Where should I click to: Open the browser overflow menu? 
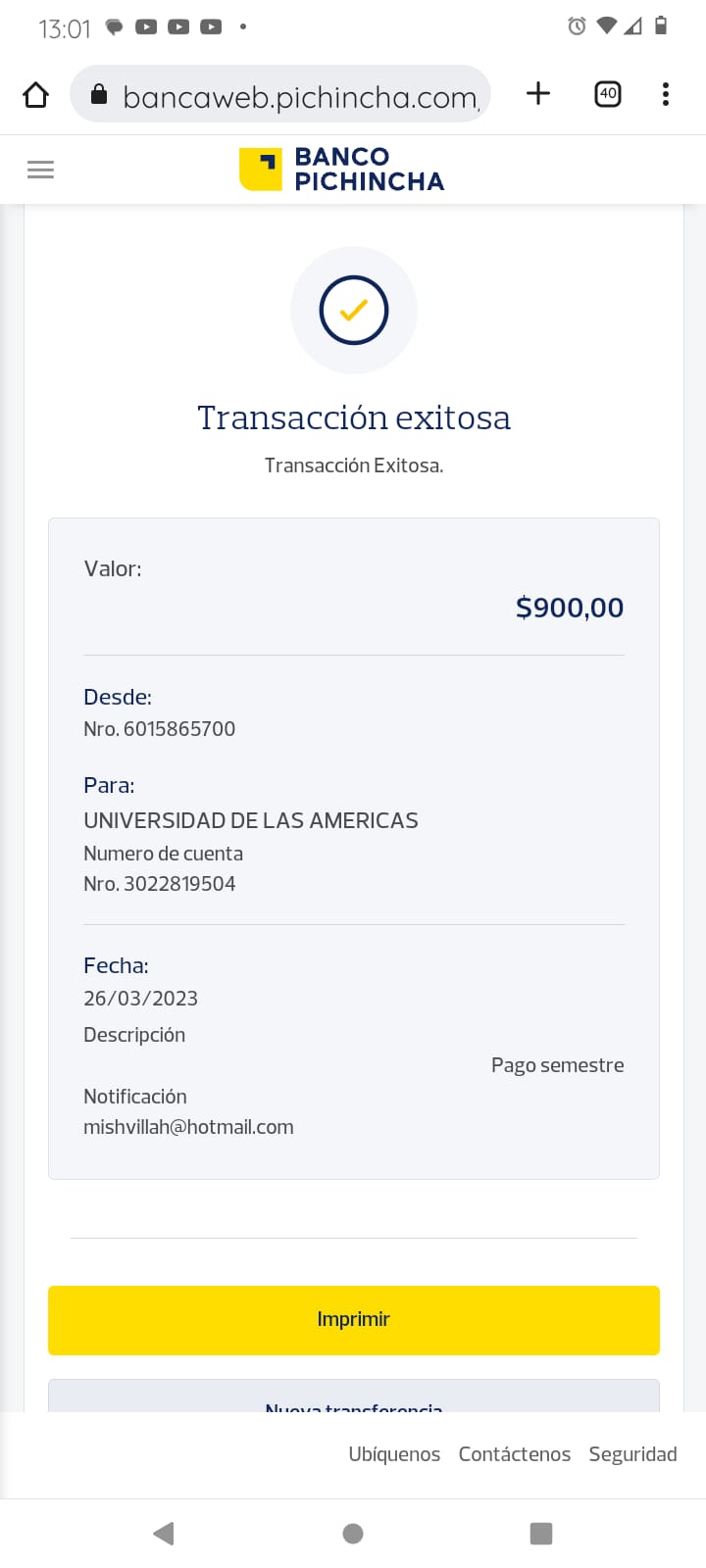pyautogui.click(x=666, y=94)
